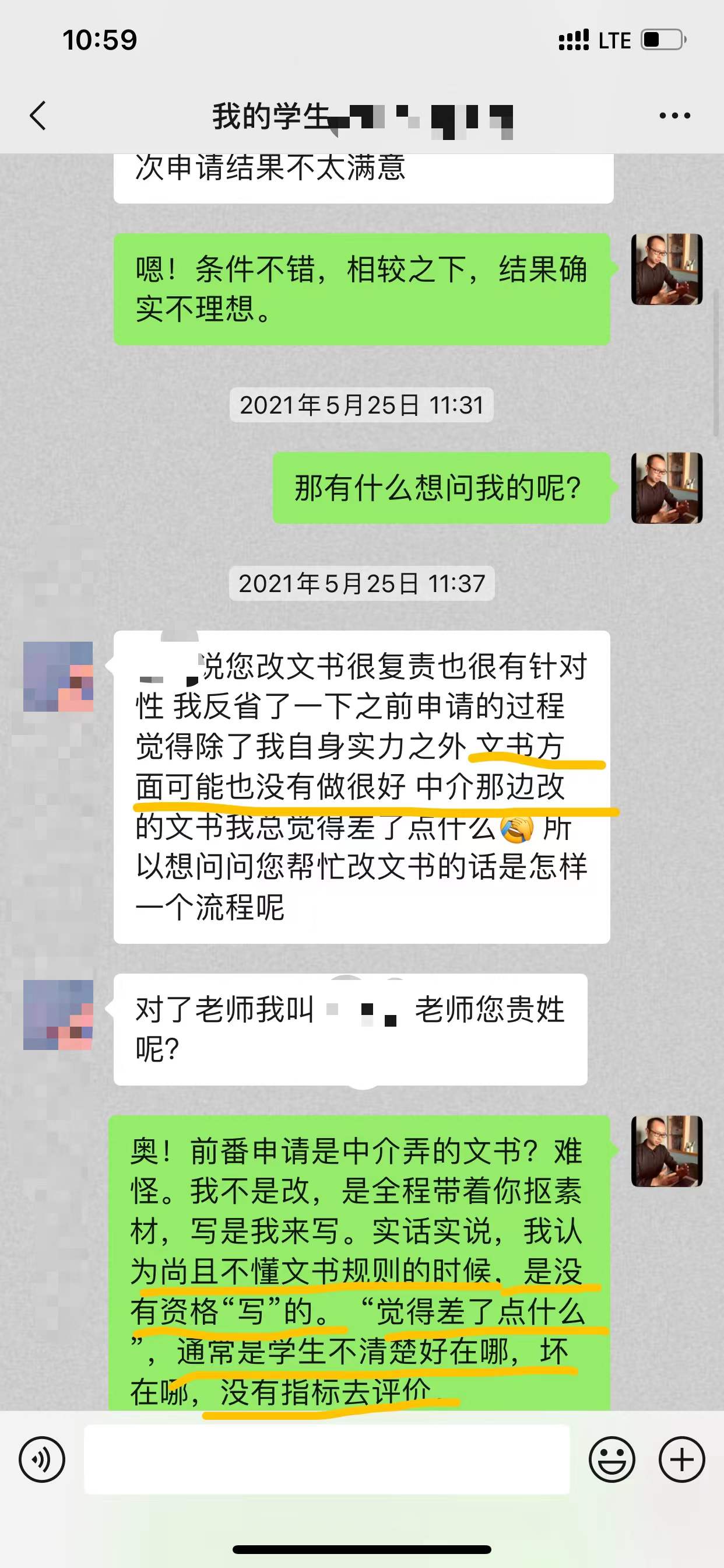Open the emoji sticker panel
Viewport: 724px width, 1568px height.
pos(611,1459)
